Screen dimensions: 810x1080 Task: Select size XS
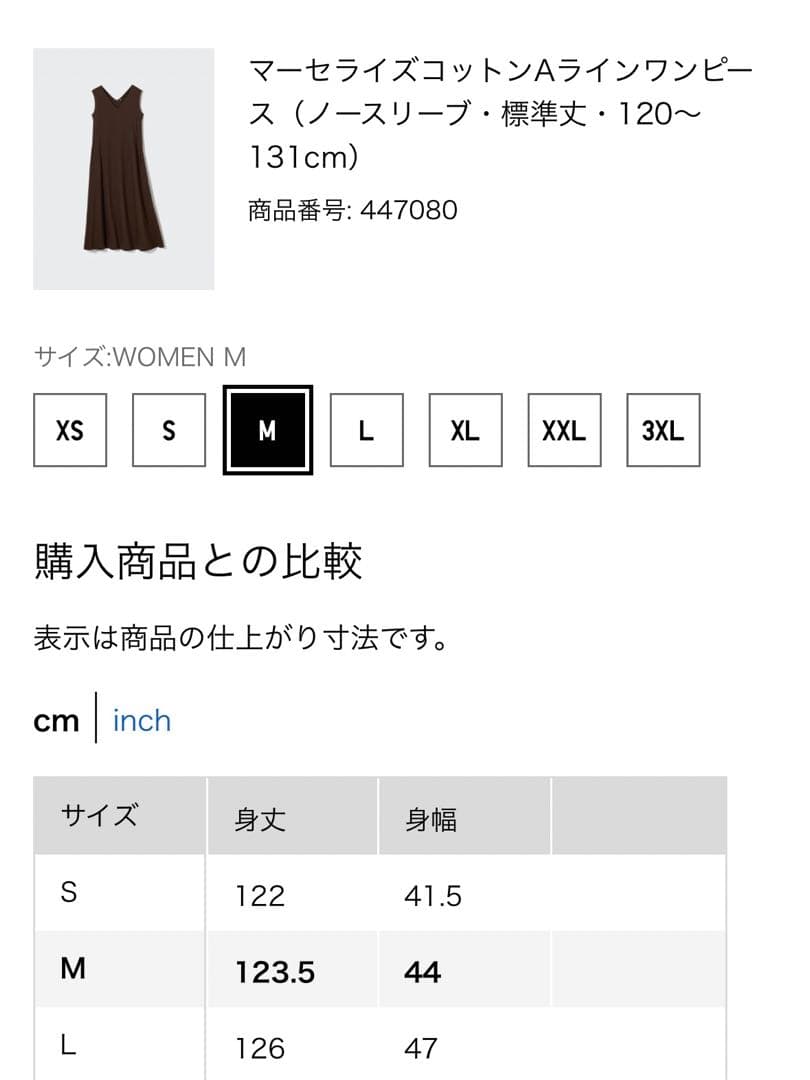click(70, 430)
